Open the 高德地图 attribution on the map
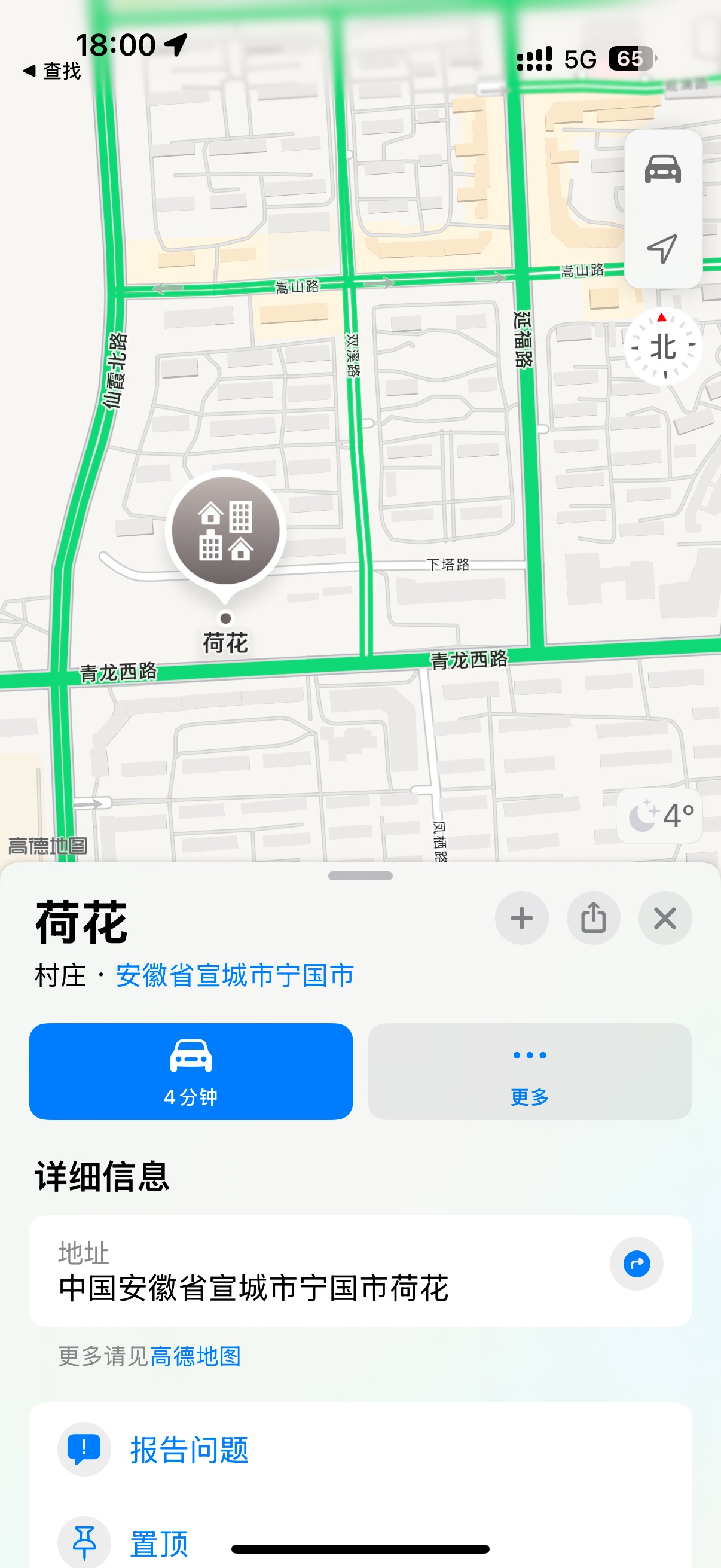This screenshot has height=1568, width=721. point(47,846)
